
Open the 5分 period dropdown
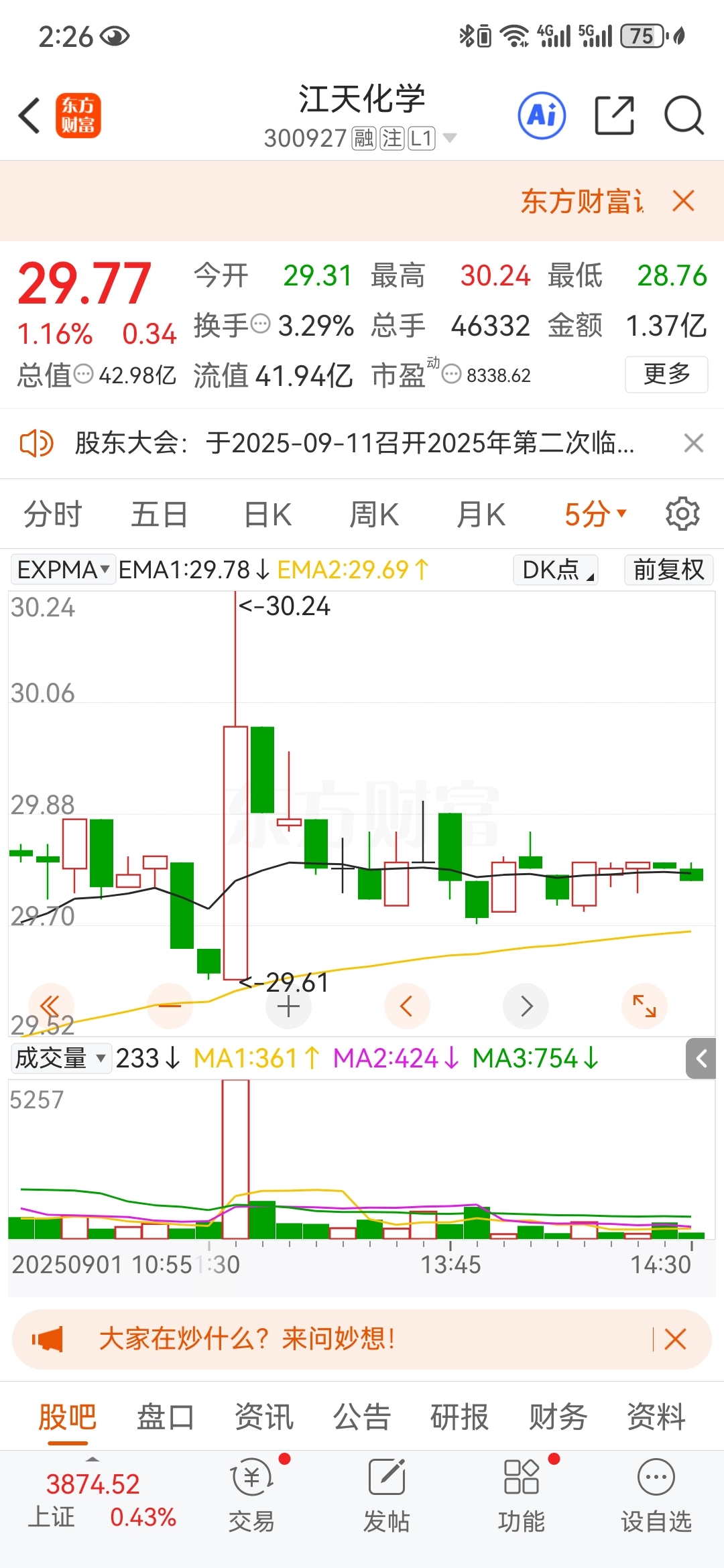point(595,515)
